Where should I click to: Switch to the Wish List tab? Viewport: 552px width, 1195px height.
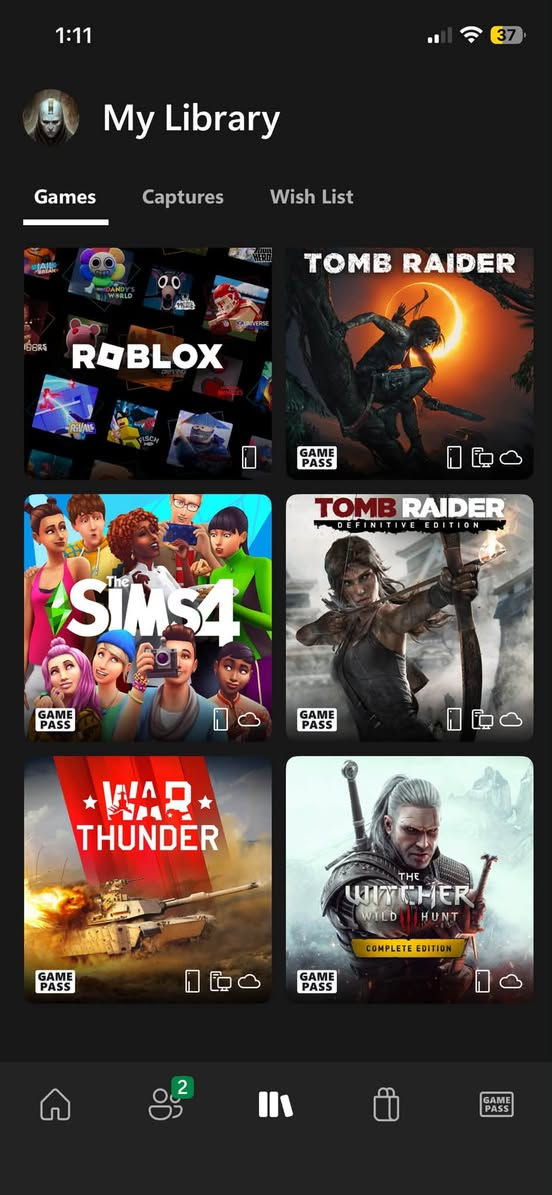tap(311, 197)
